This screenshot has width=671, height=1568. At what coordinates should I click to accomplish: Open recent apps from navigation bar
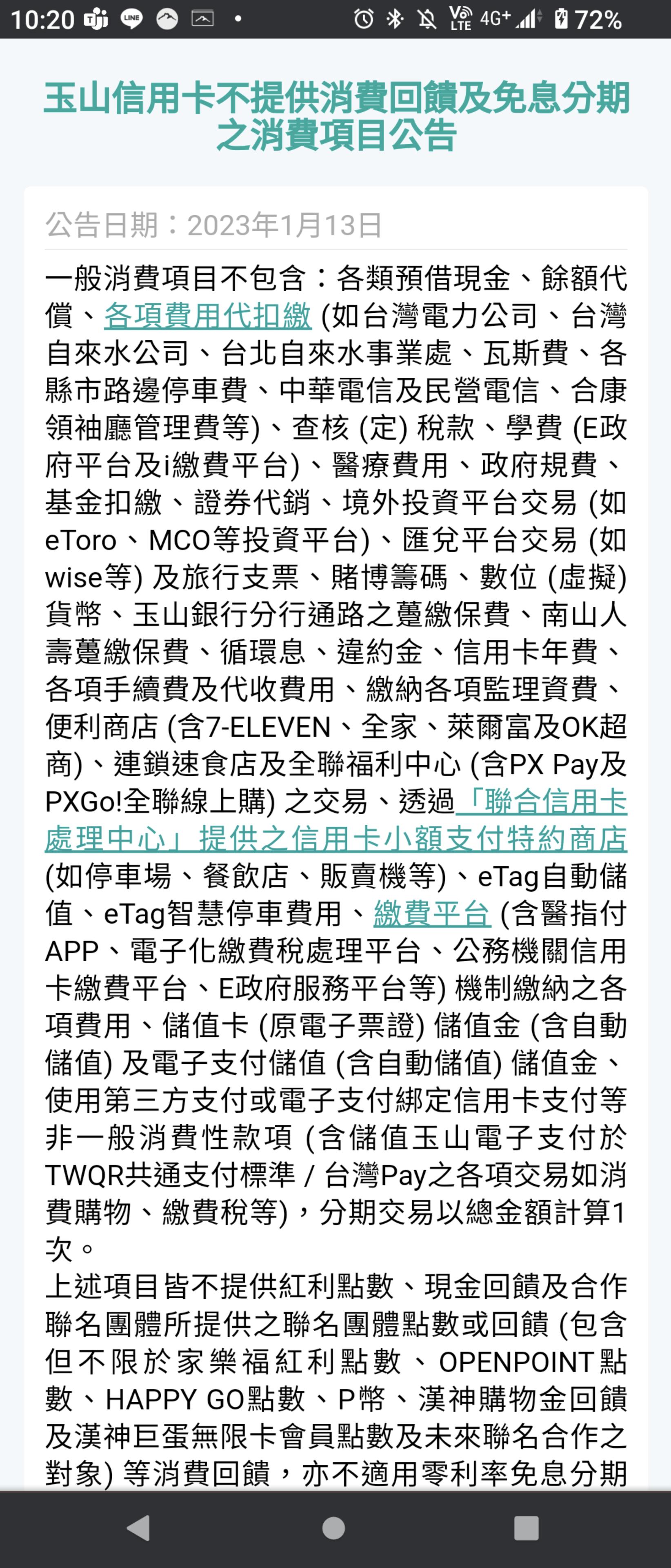526,1528
